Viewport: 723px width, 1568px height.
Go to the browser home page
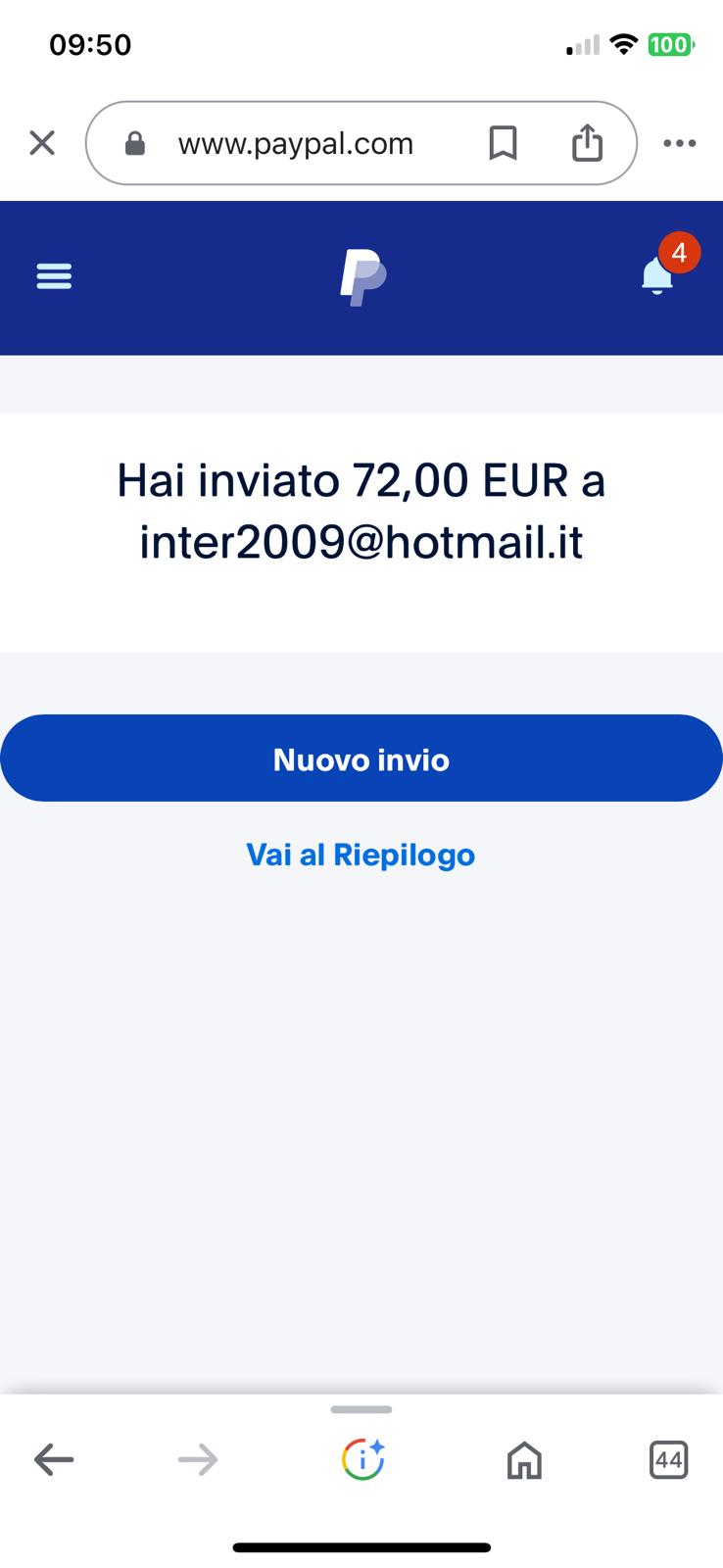(524, 1460)
